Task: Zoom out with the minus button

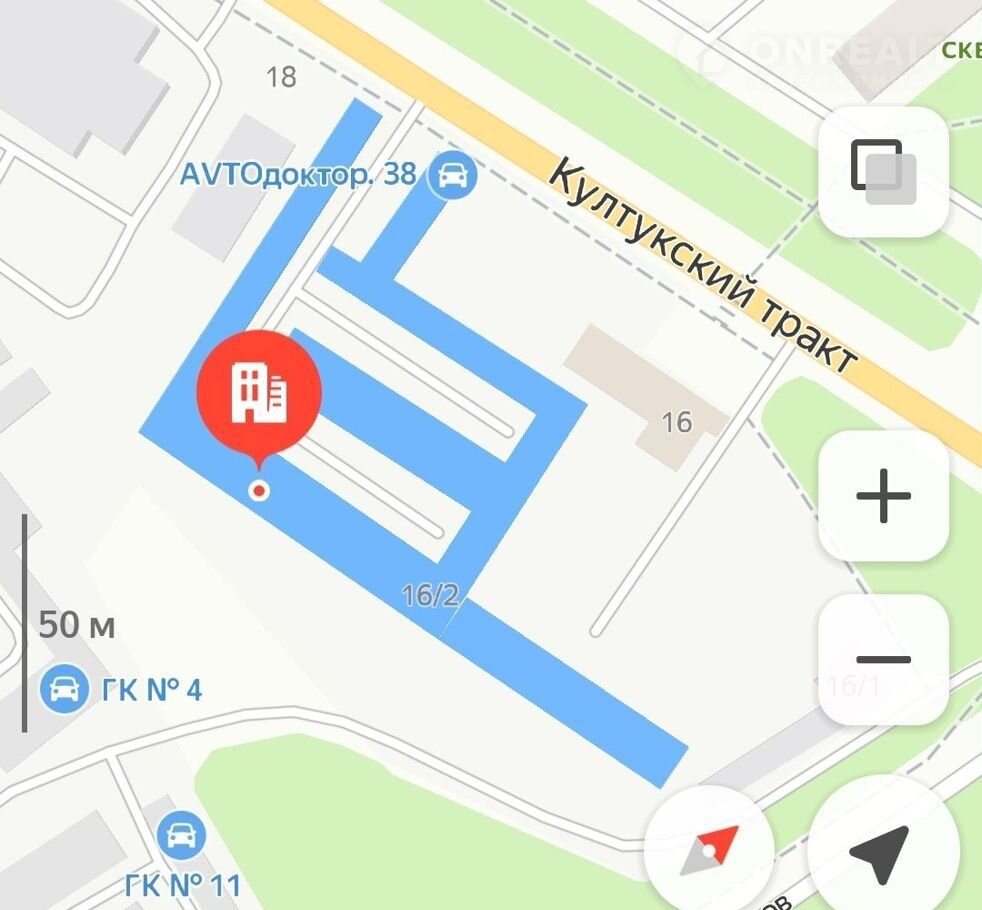Action: tap(883, 659)
